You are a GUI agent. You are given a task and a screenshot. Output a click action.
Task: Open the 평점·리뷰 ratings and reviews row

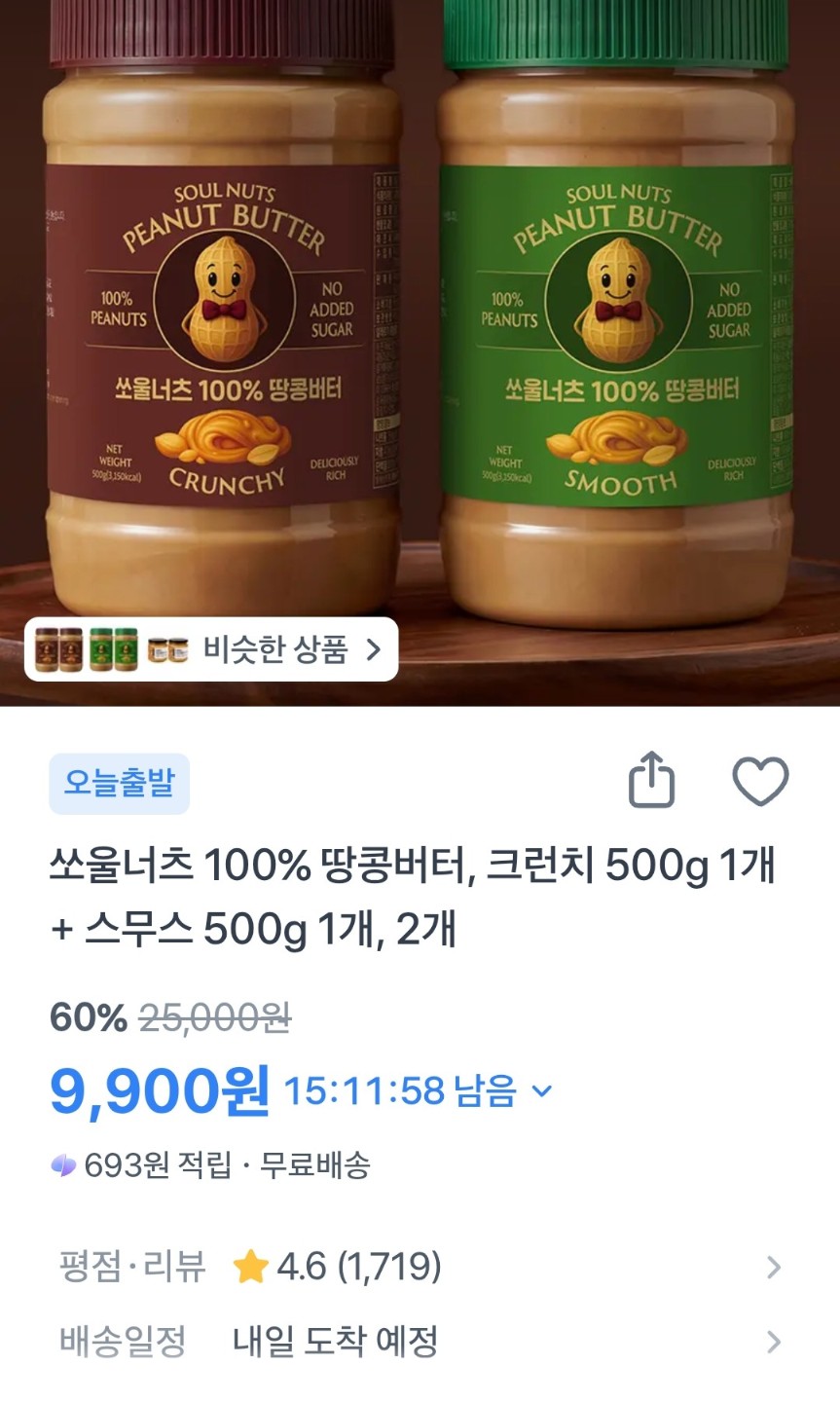[x=420, y=1267]
